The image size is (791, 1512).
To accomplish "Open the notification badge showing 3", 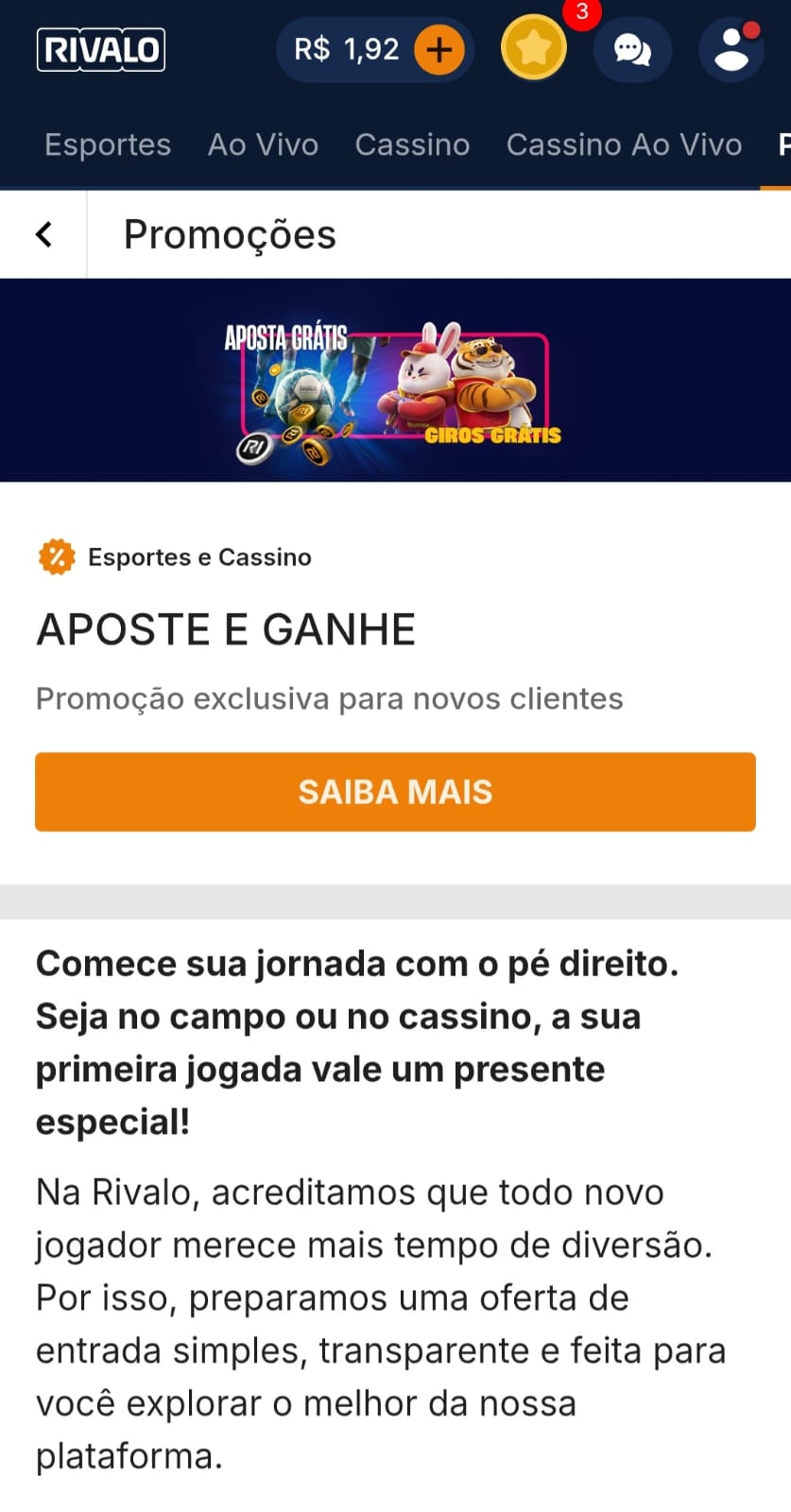I will [582, 14].
